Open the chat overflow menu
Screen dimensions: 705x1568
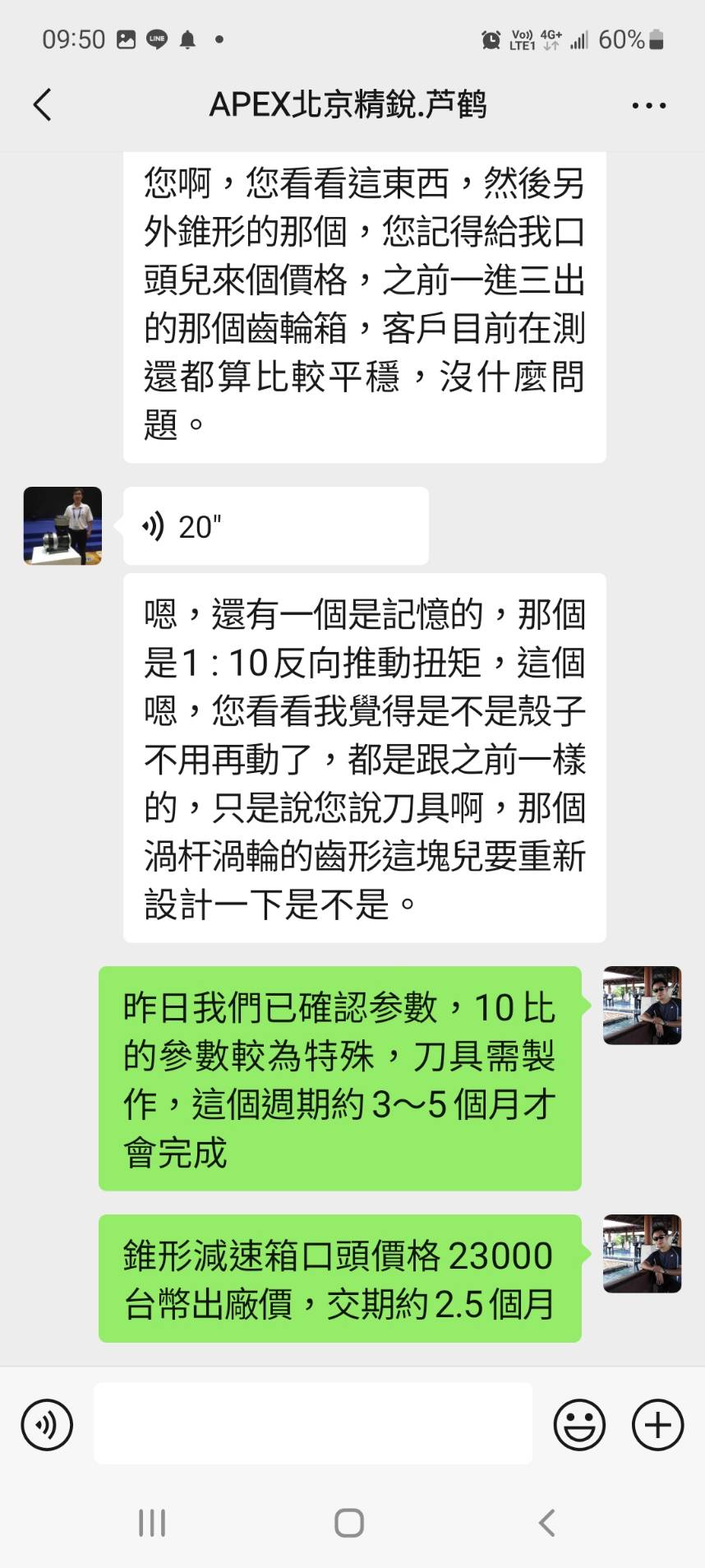click(x=648, y=105)
